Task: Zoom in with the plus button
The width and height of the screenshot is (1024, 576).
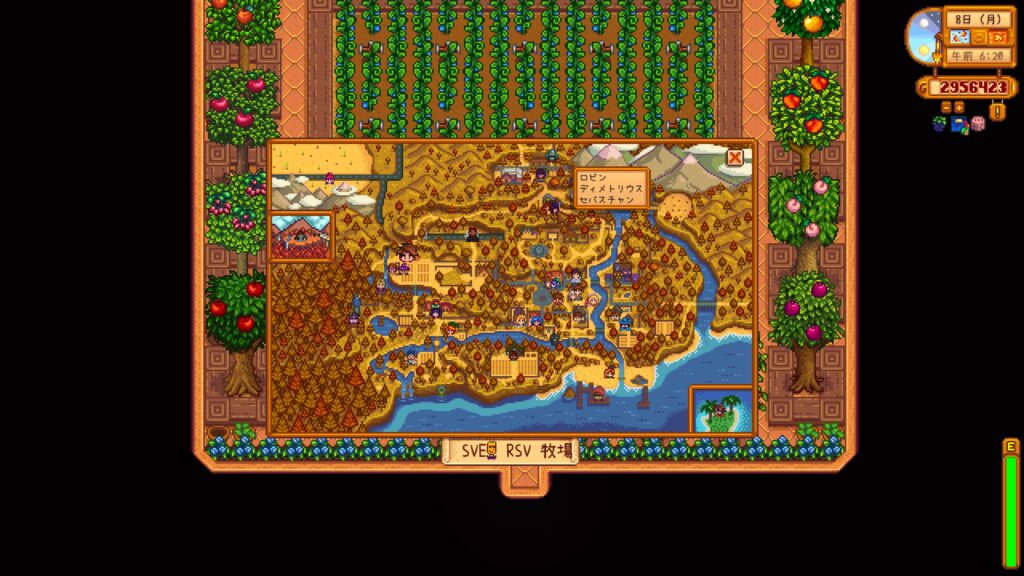Action: pos(959,106)
